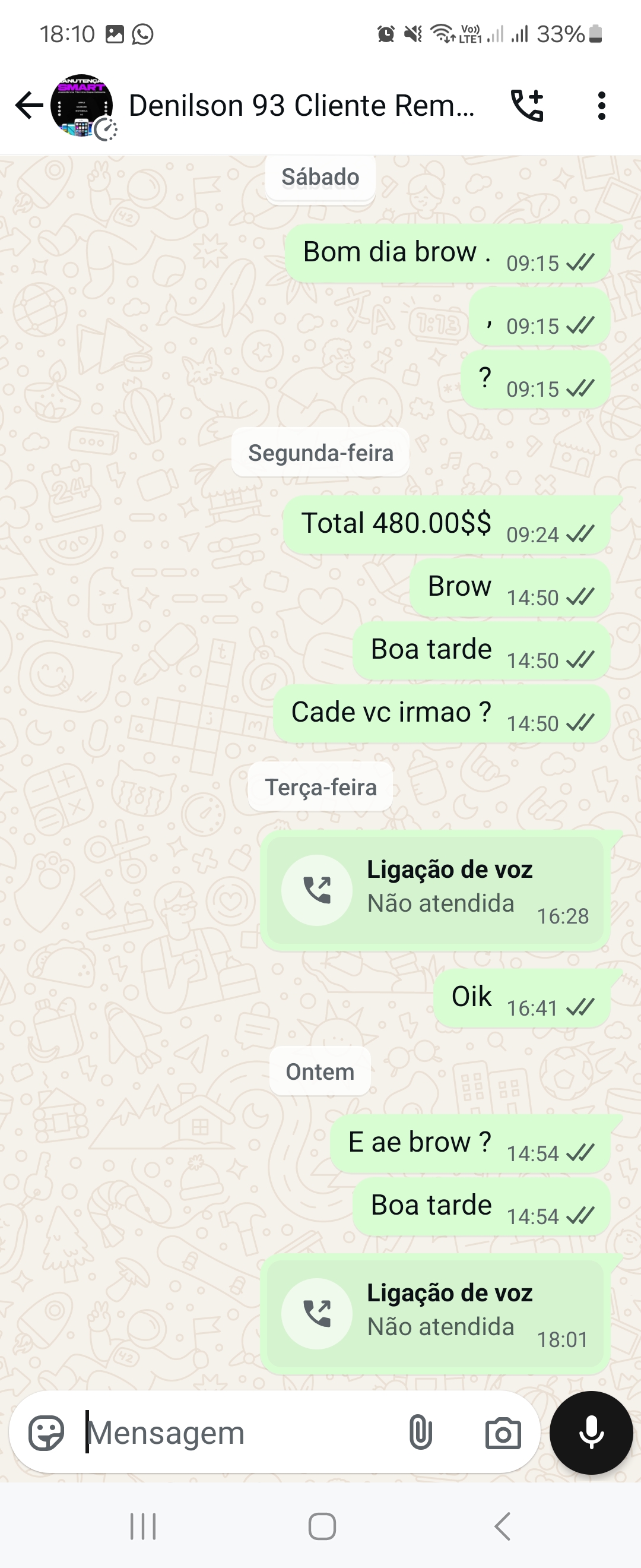This screenshot has width=641, height=1568.
Task: Attach a file with the paperclip
Action: [x=420, y=1432]
